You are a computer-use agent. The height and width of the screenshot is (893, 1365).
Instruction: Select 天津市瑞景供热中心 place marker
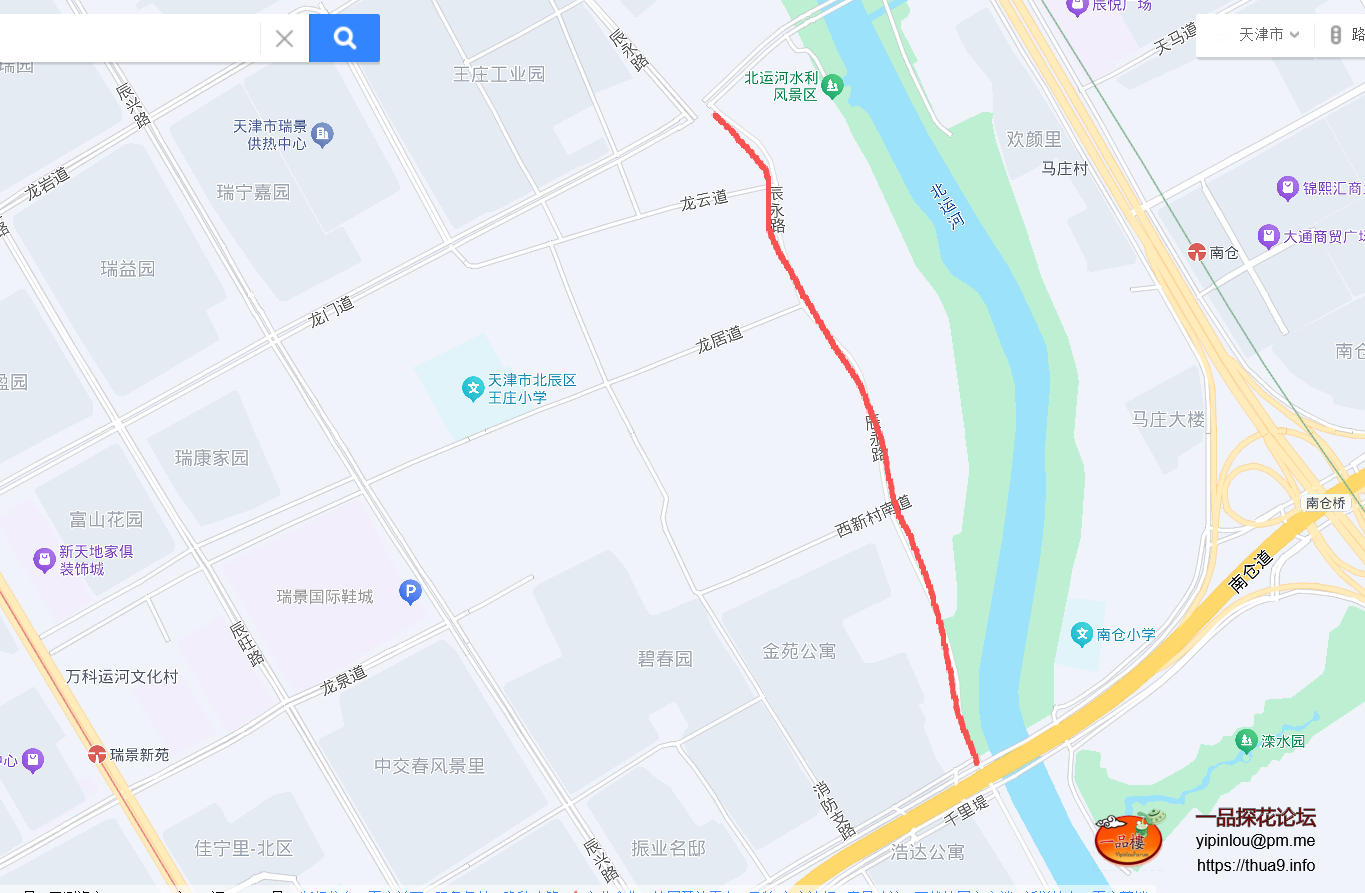coord(322,134)
